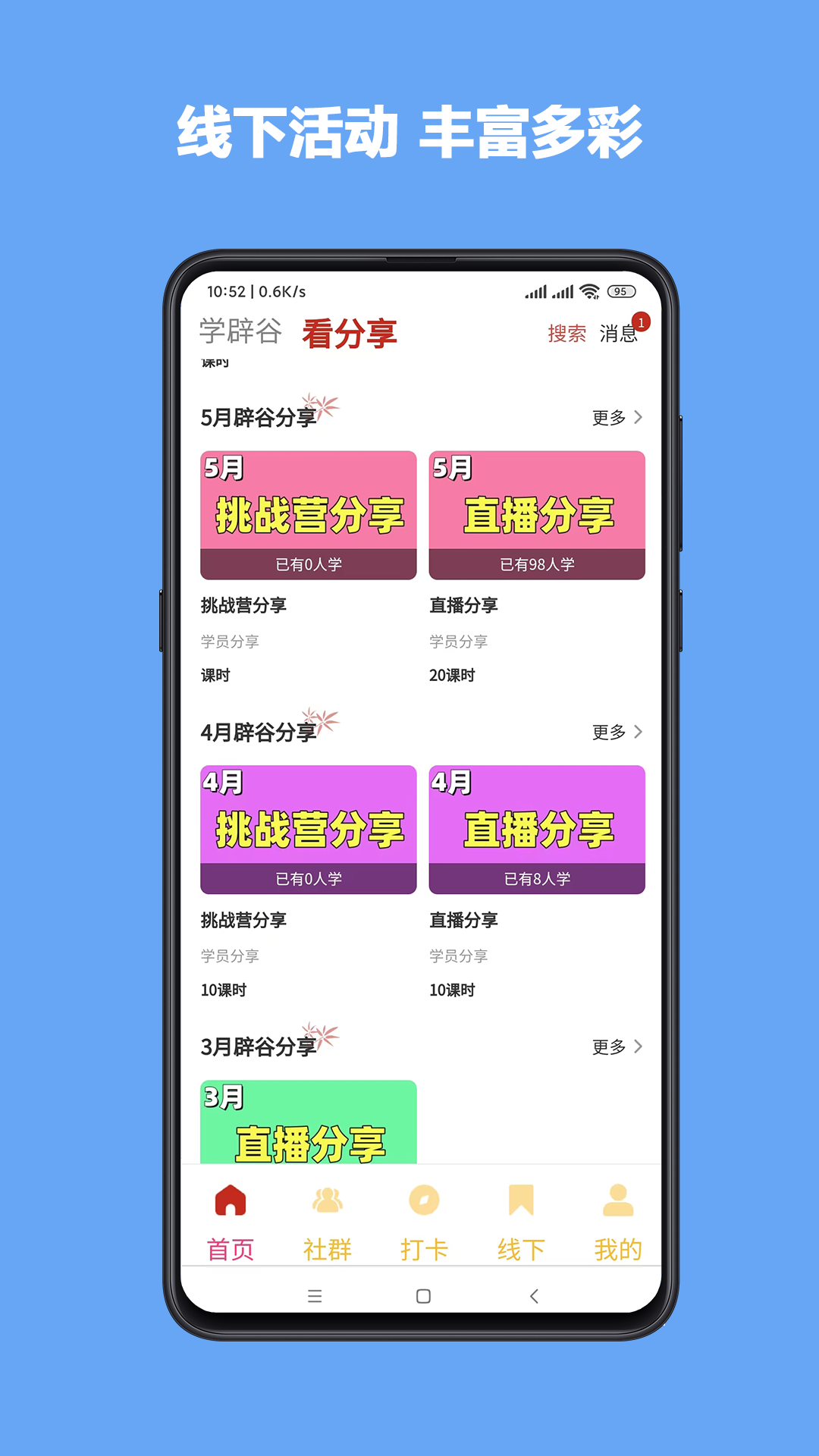Tap the Wi-Fi icon in status bar
Screen dimensions: 819x1456
(591, 290)
